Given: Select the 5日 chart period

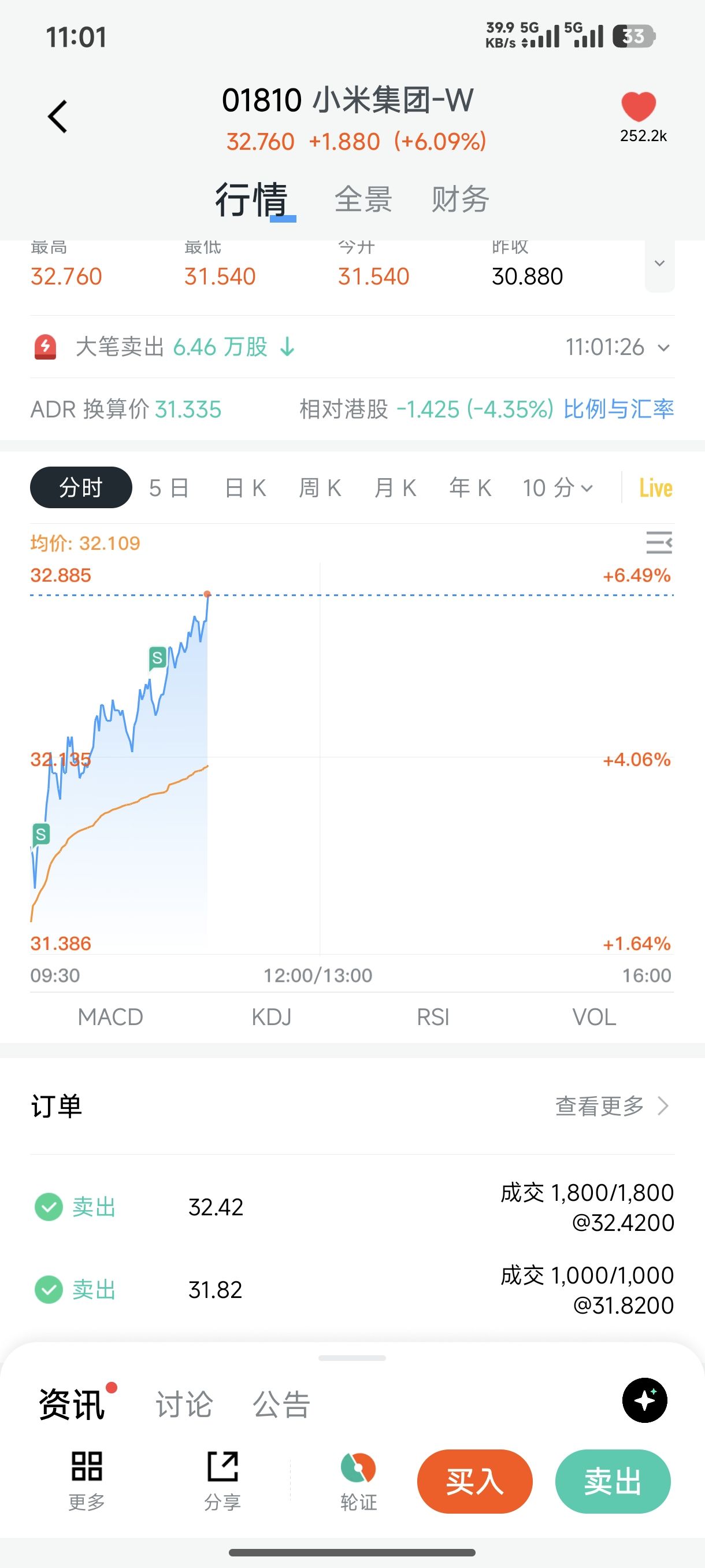Looking at the screenshot, I should (169, 488).
